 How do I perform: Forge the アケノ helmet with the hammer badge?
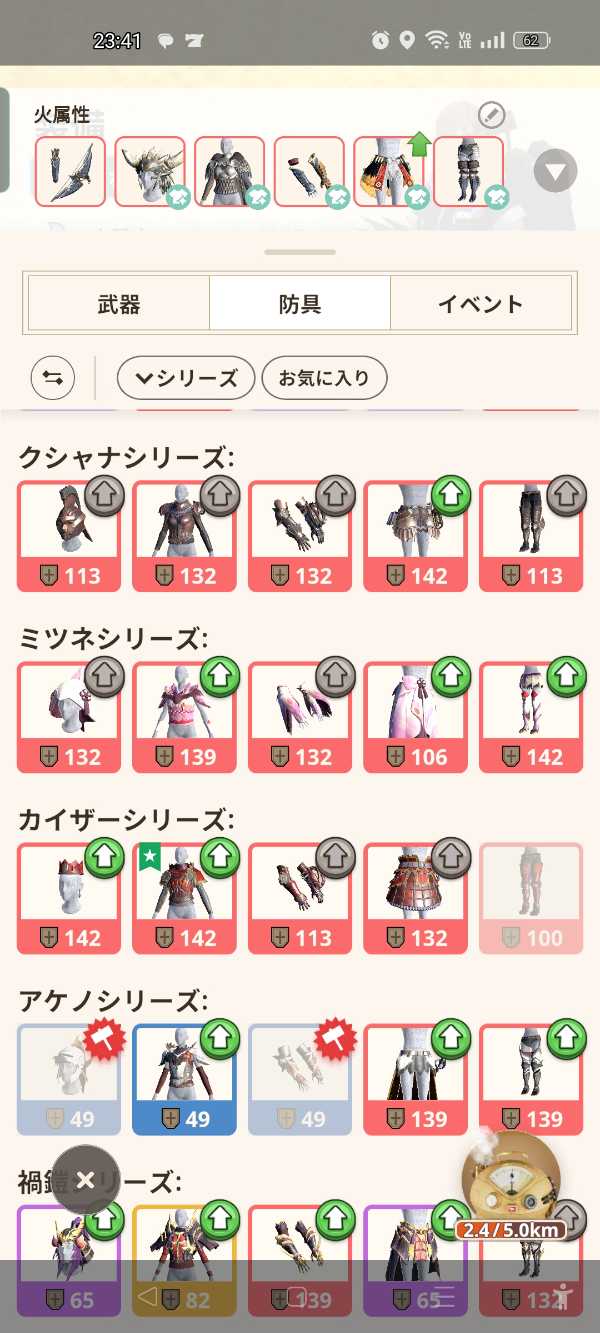(69, 1079)
